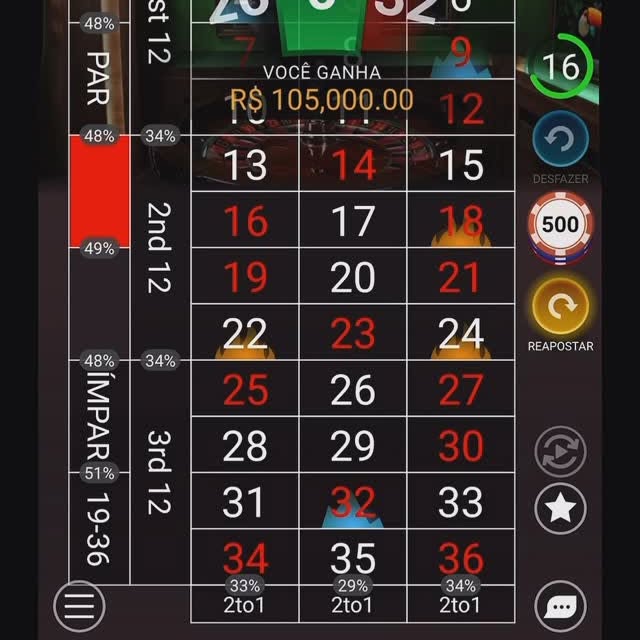
Task: Open favorite bets star
Action: coord(560,509)
